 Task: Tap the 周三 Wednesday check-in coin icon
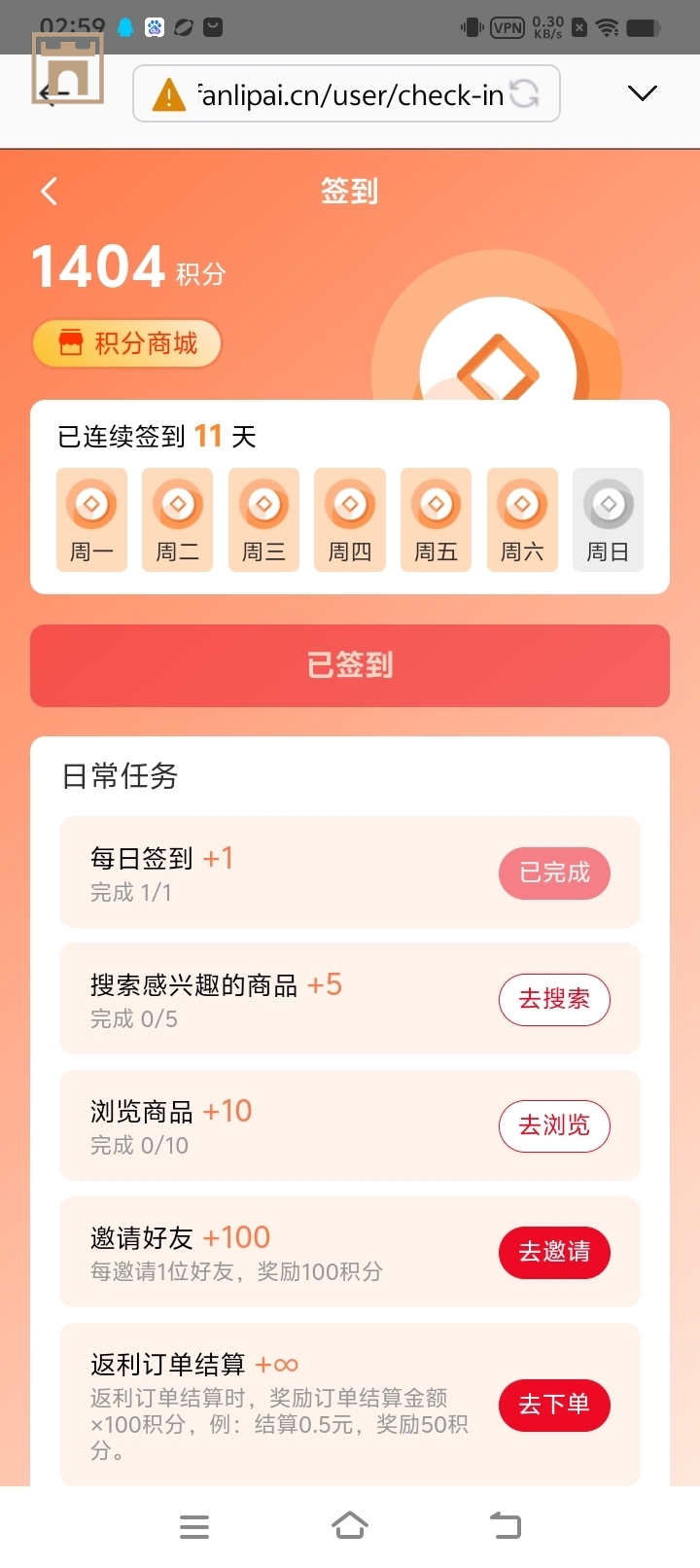263,503
